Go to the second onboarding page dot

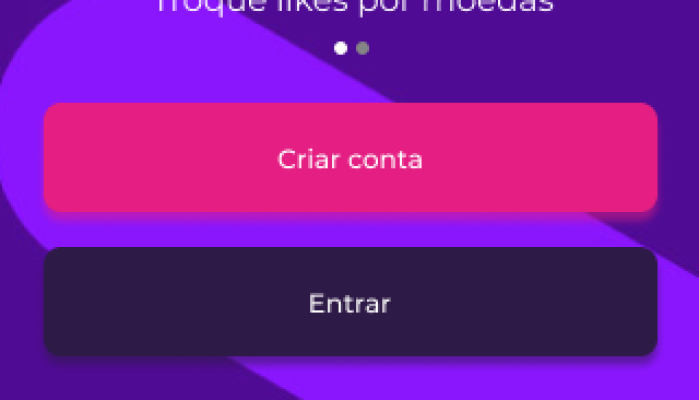tap(362, 48)
